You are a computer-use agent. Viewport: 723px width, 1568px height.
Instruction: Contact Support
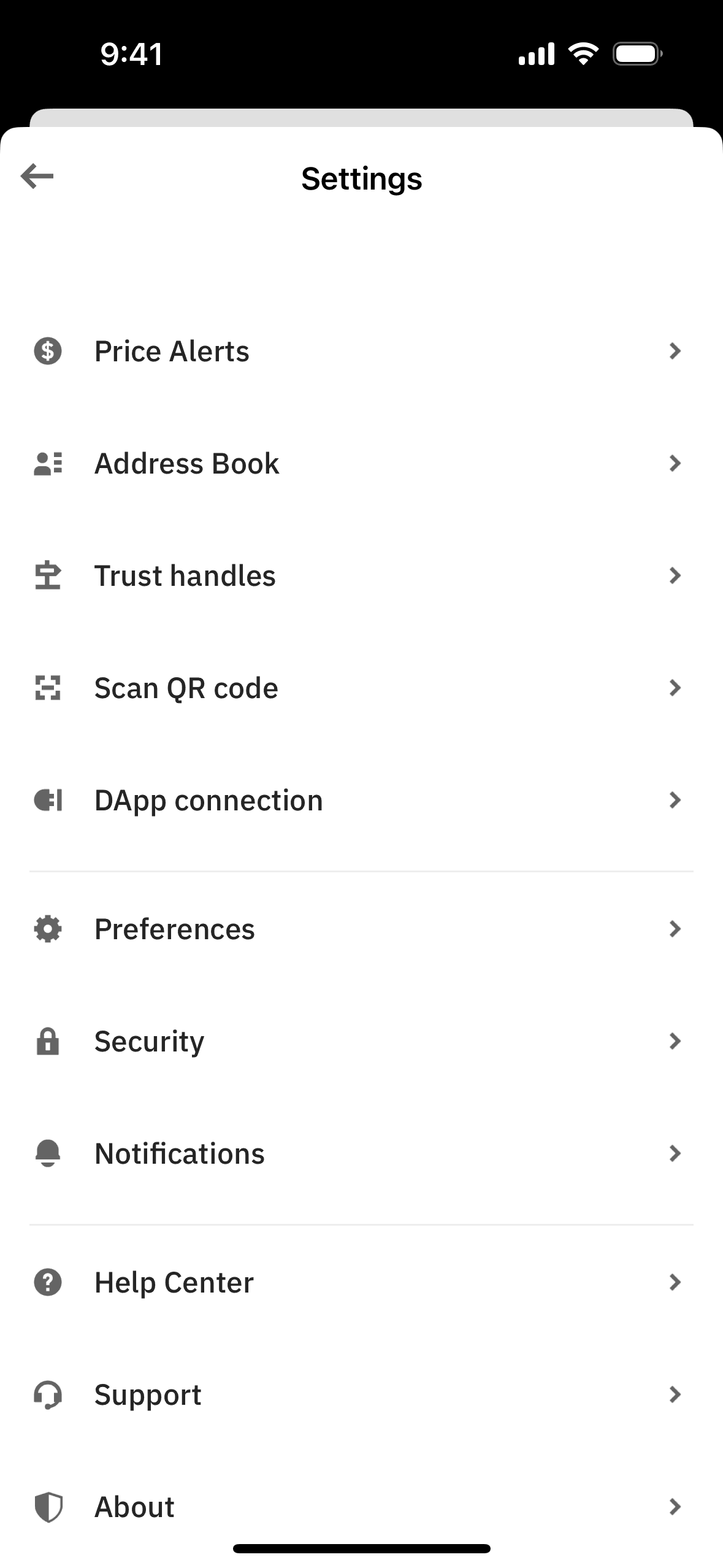pos(361,1395)
